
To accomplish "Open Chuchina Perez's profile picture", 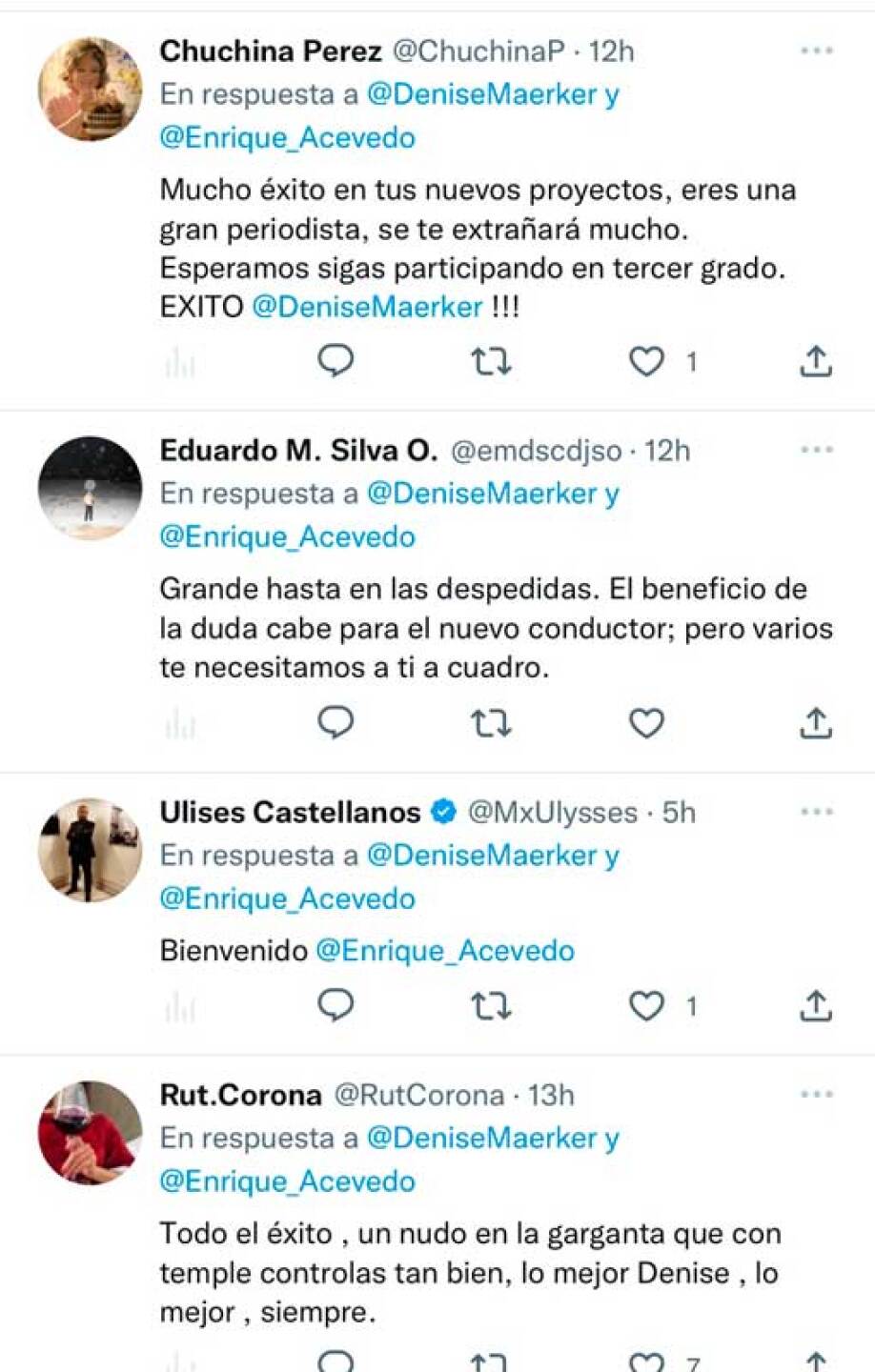I will (x=90, y=90).
